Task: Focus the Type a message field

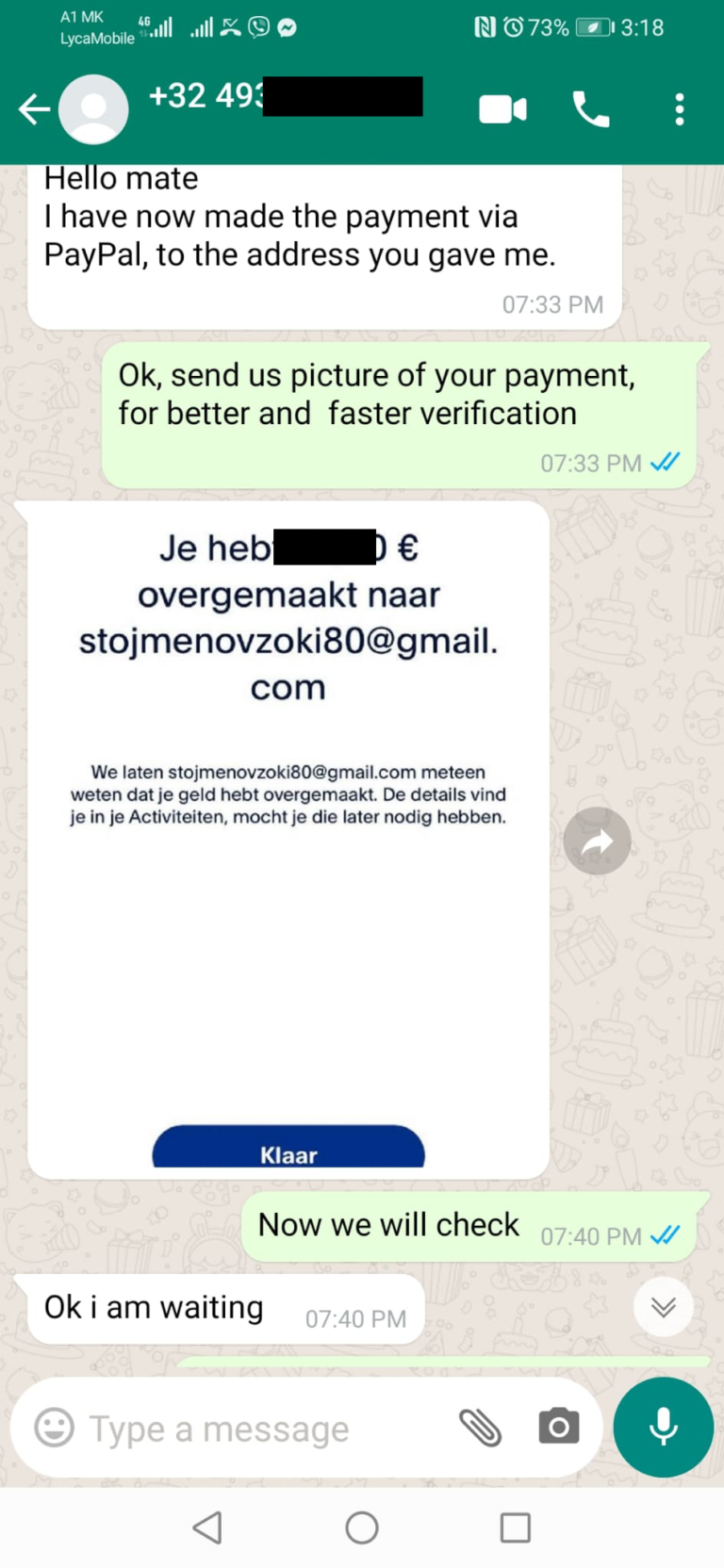Action: pos(255,1429)
